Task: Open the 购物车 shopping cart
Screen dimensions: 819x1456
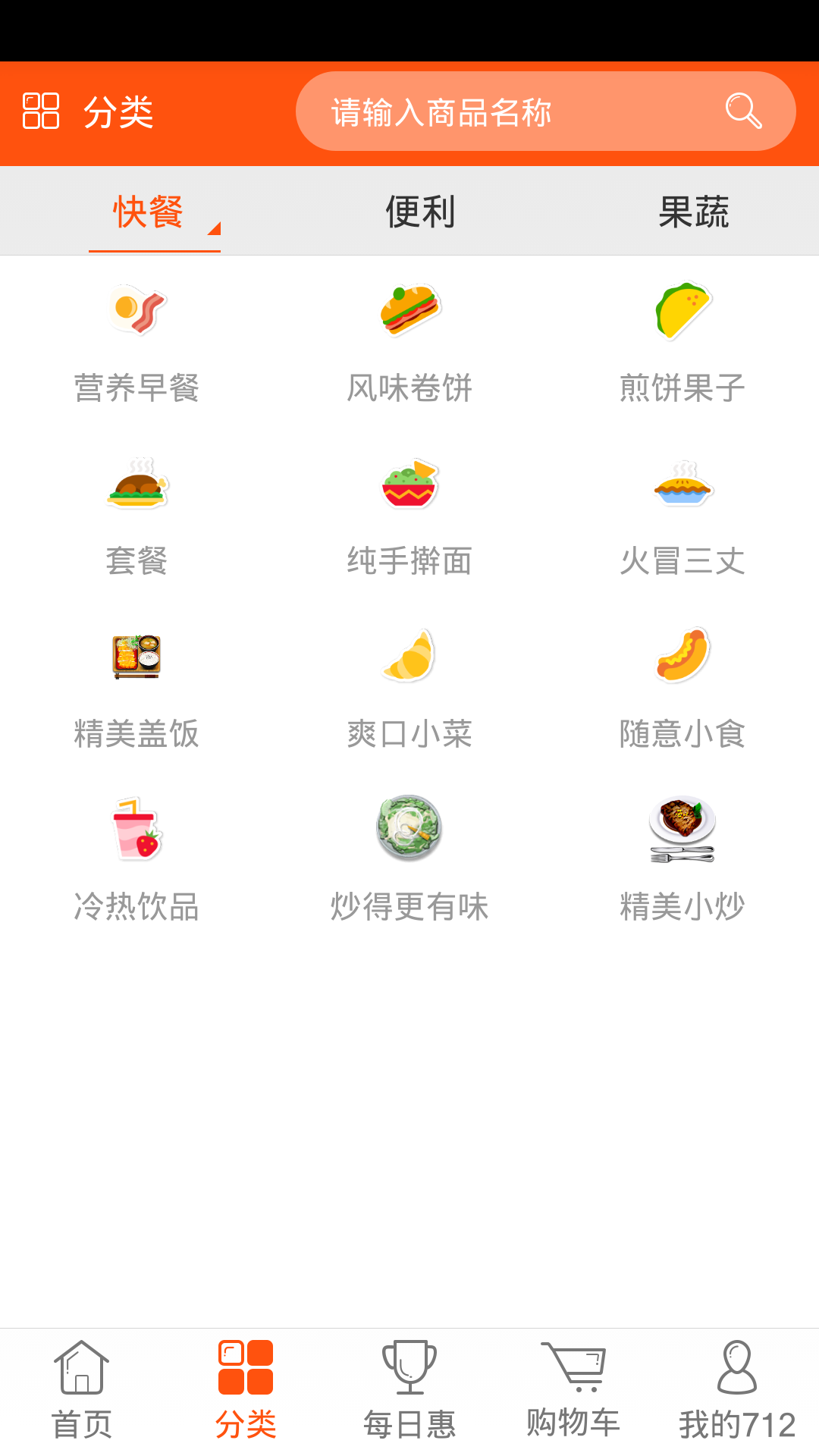Action: pos(573,1391)
